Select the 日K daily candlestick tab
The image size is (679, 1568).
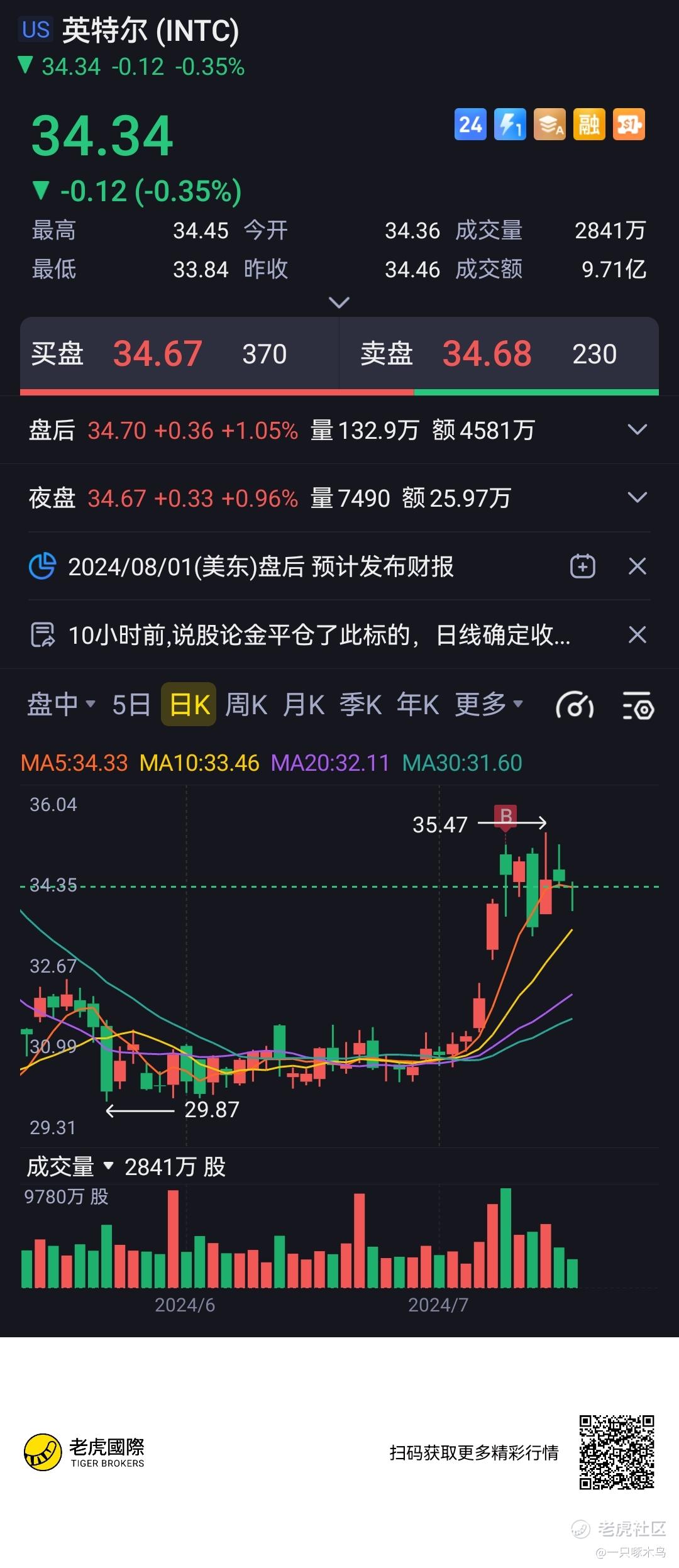(189, 704)
